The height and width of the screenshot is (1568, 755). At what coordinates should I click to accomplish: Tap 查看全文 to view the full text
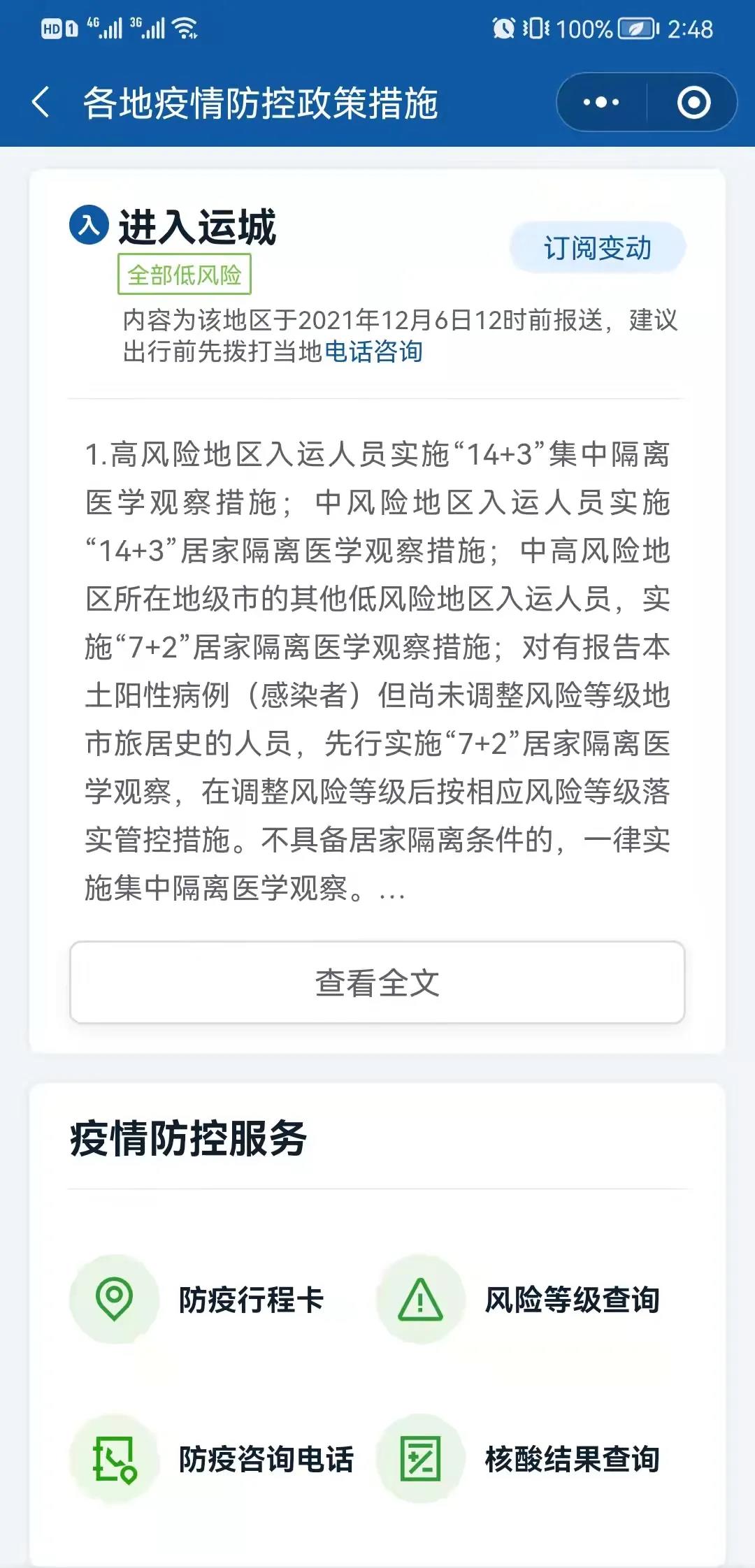[377, 982]
